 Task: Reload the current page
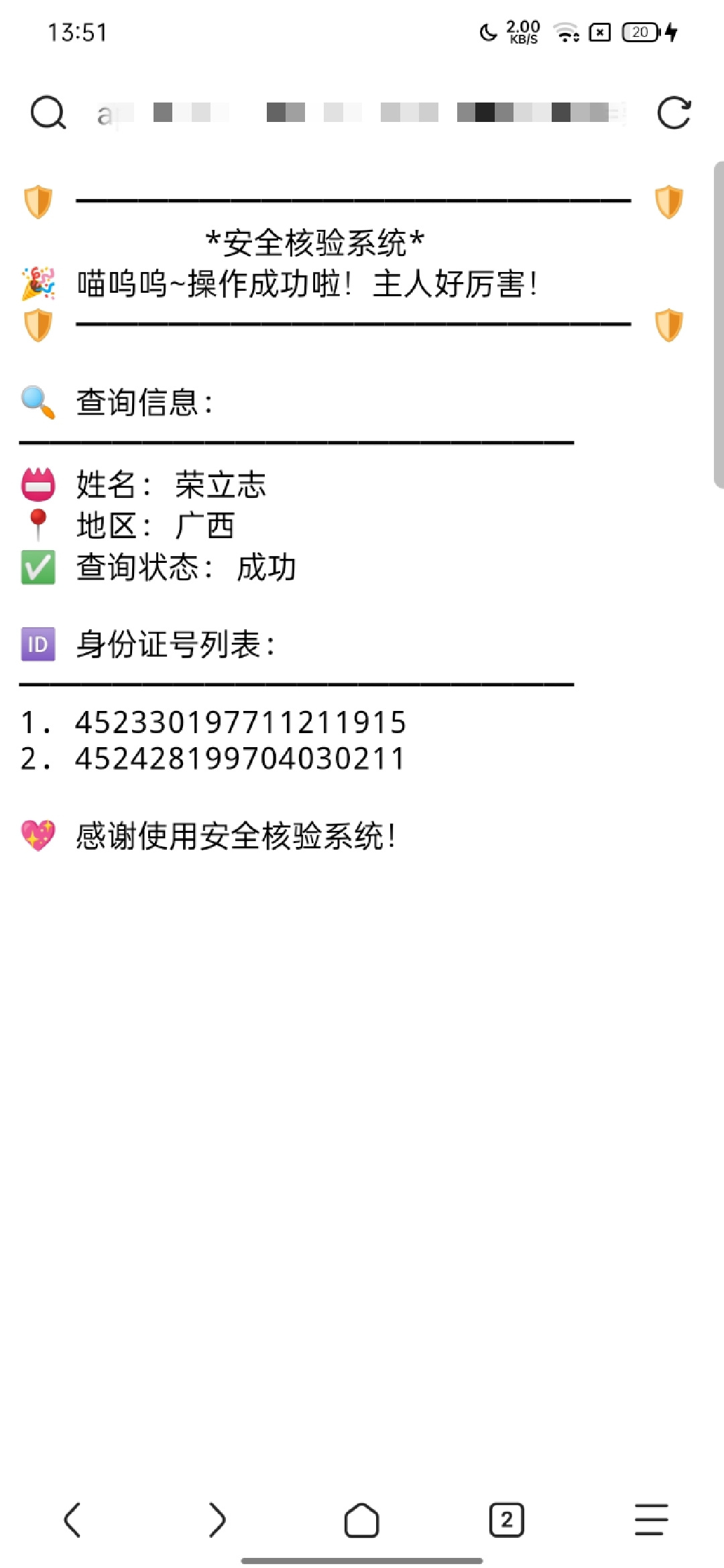pos(674,113)
